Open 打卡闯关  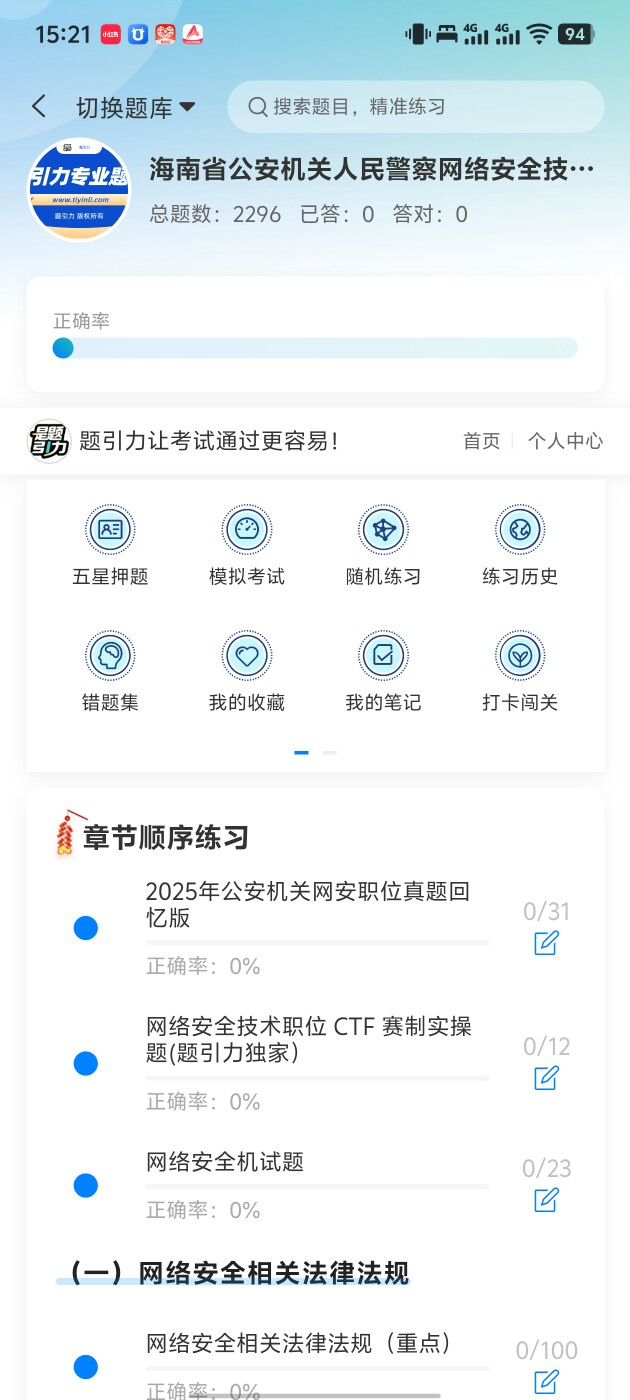tap(519, 672)
